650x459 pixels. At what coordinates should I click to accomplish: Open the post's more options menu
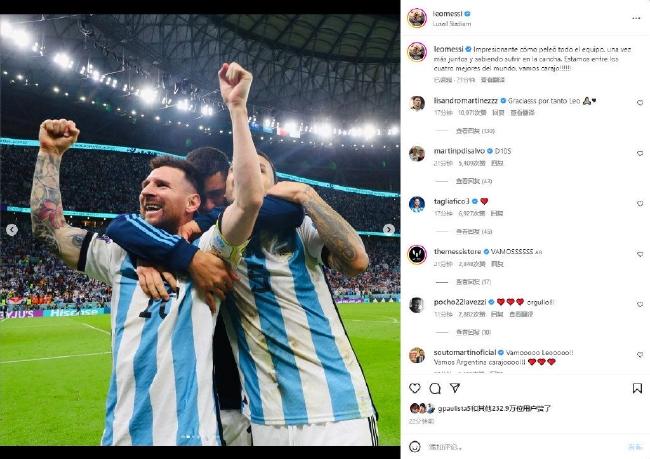(x=637, y=17)
